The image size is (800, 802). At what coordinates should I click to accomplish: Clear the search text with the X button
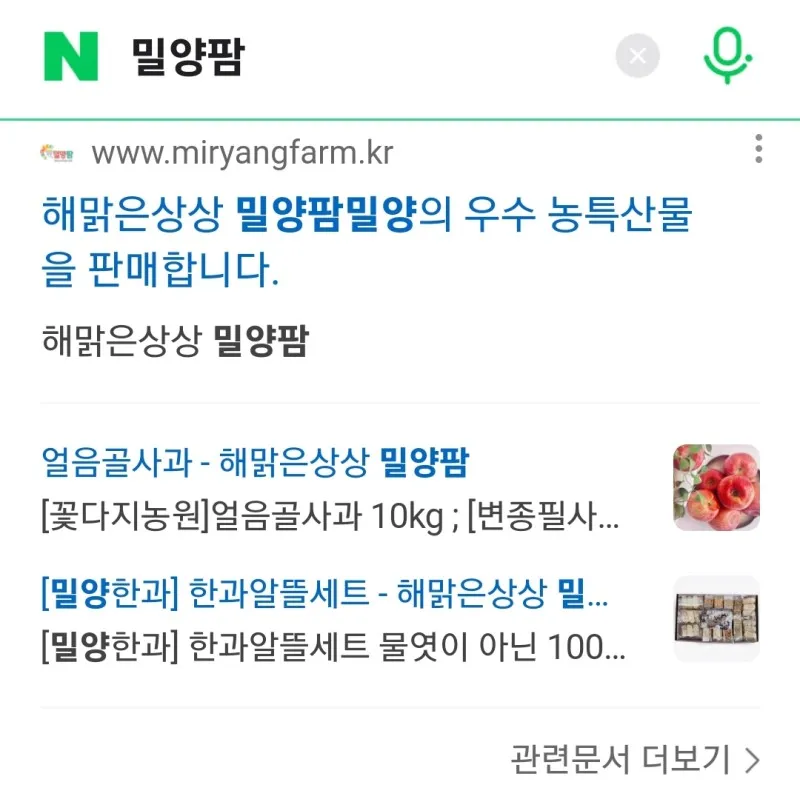coord(638,56)
